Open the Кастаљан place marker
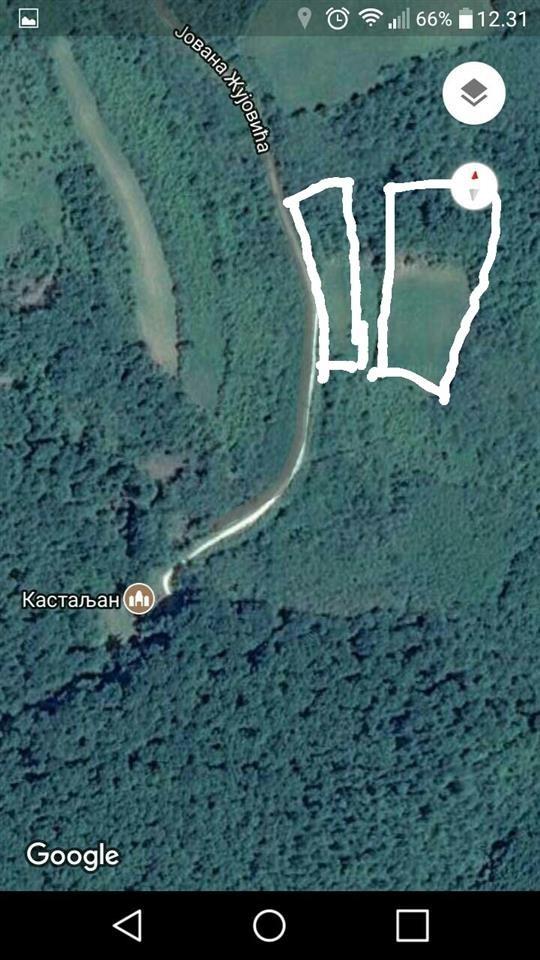 point(139,599)
